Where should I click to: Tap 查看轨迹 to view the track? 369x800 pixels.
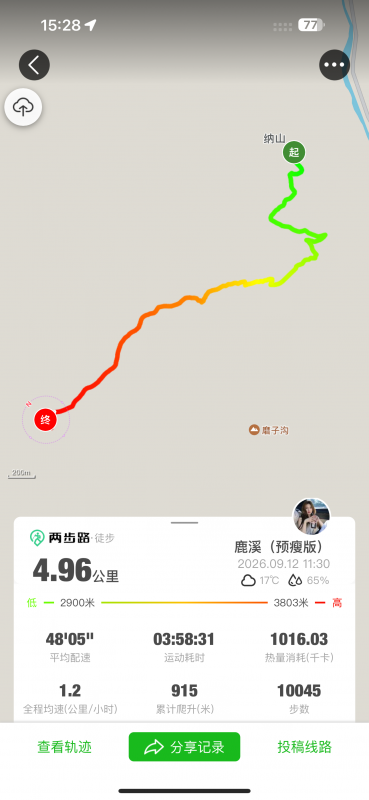[64, 747]
